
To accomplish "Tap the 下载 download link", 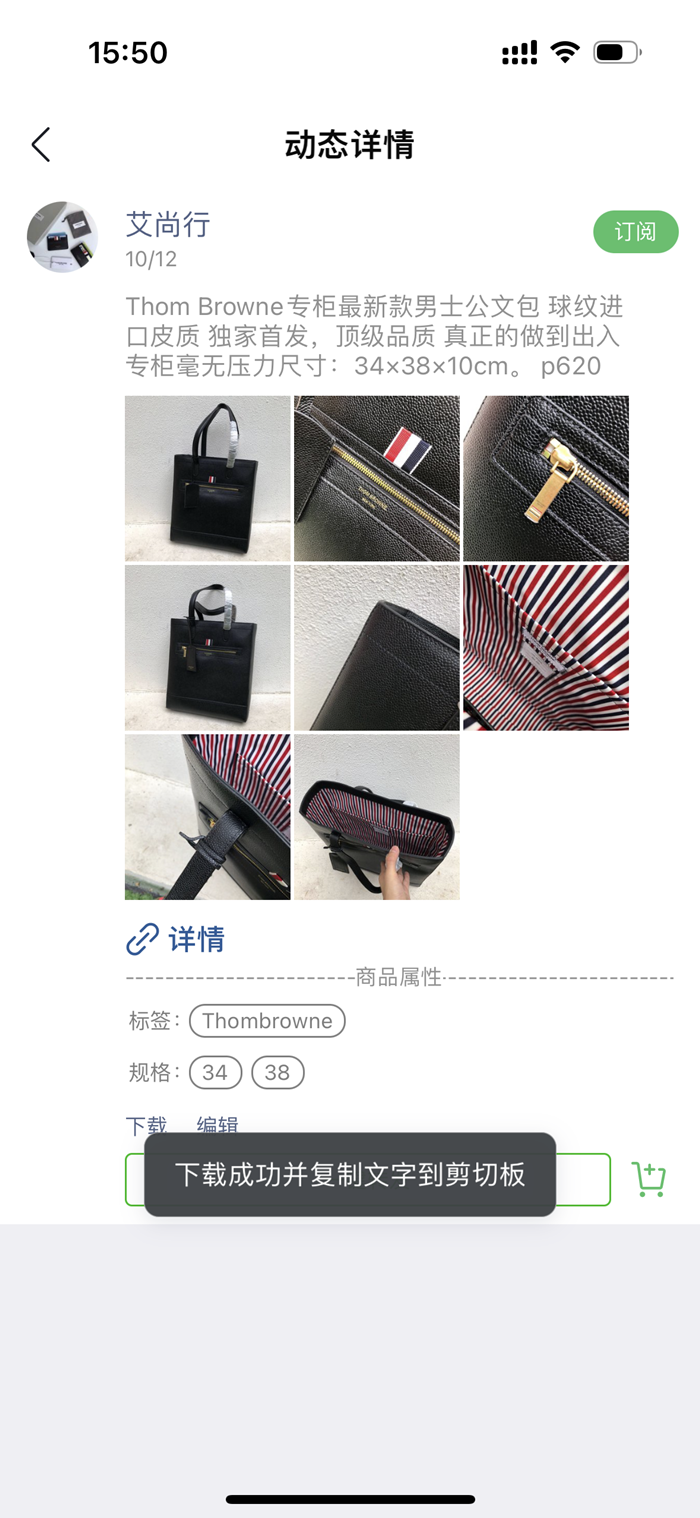I will pyautogui.click(x=146, y=1125).
